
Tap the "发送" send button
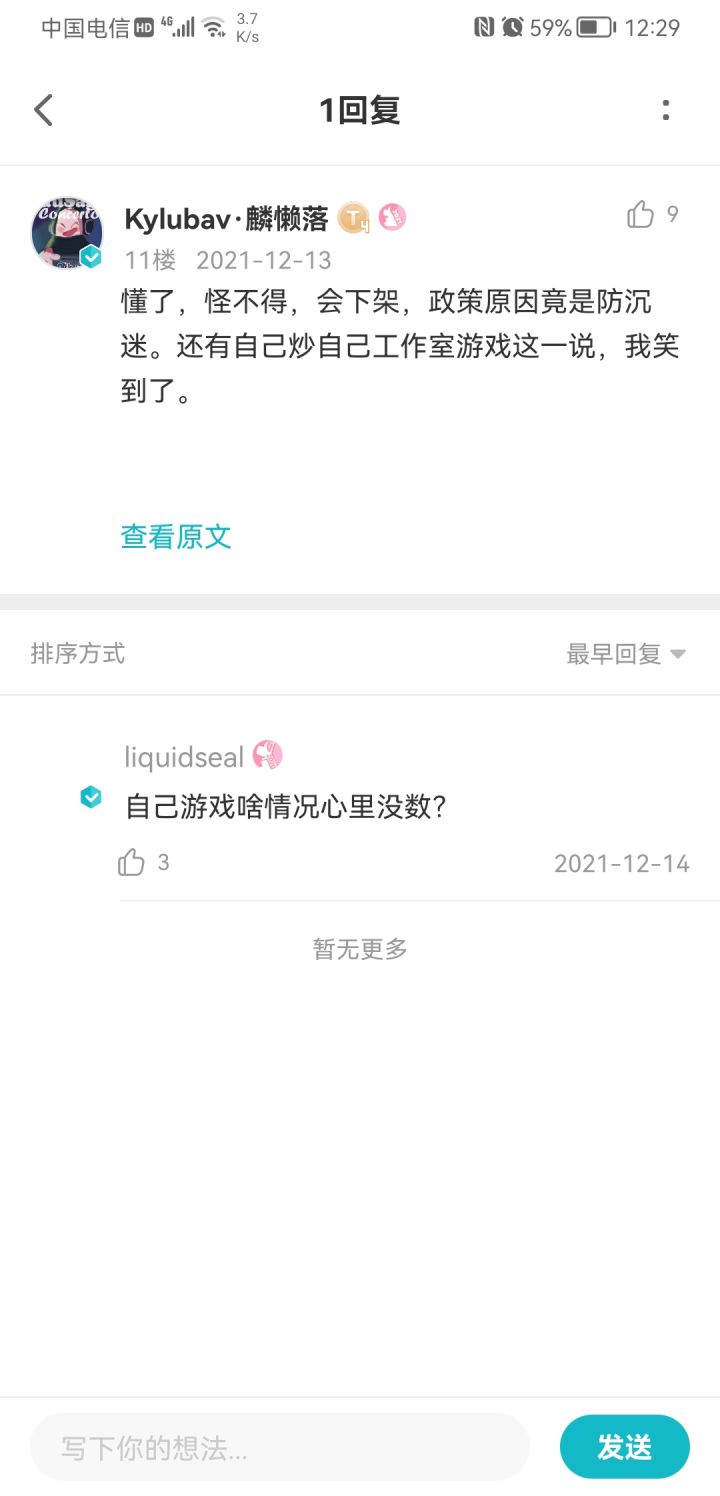[625, 1447]
